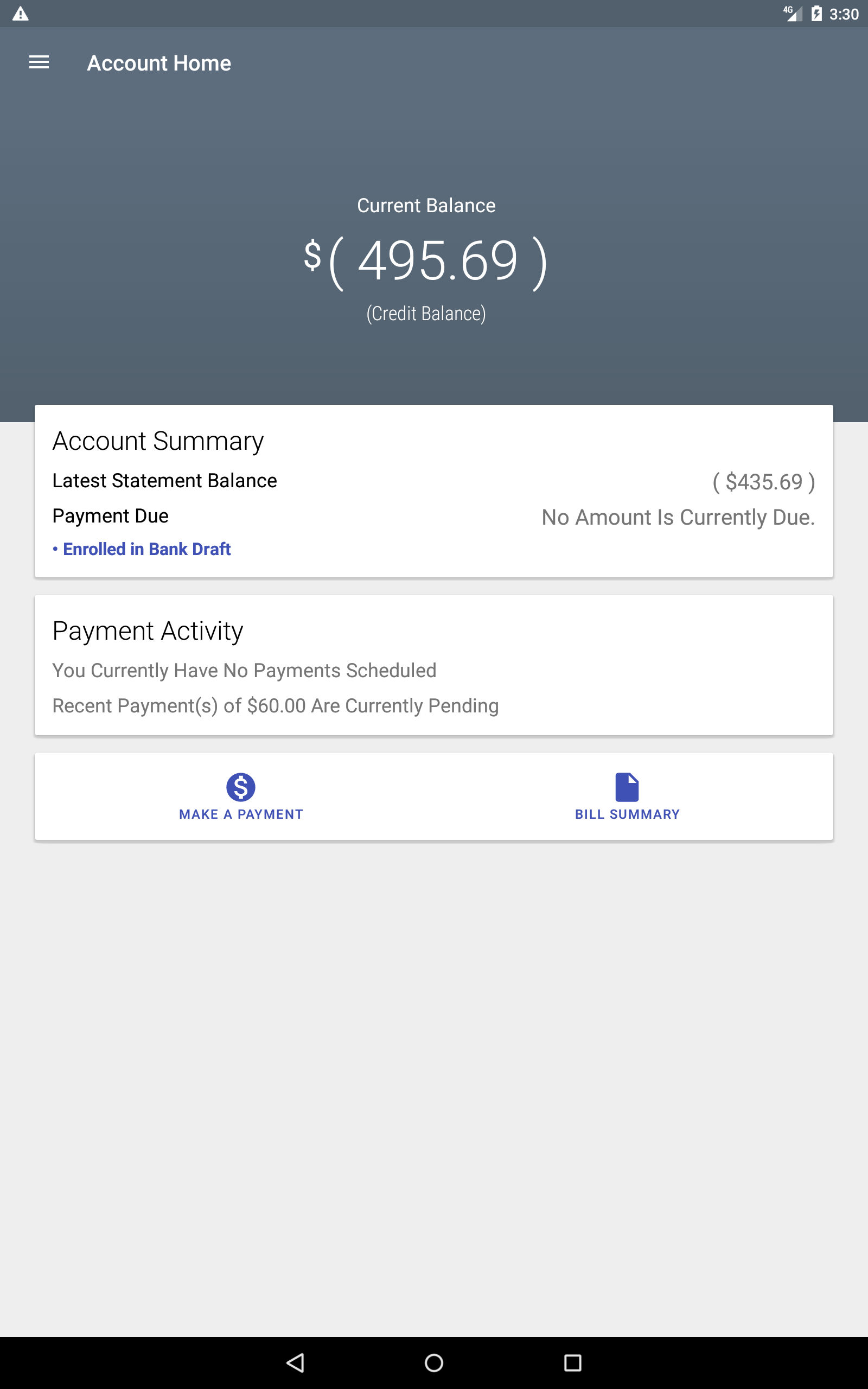The width and height of the screenshot is (868, 1389).
Task: Tap Make a Payment button
Action: (x=240, y=796)
